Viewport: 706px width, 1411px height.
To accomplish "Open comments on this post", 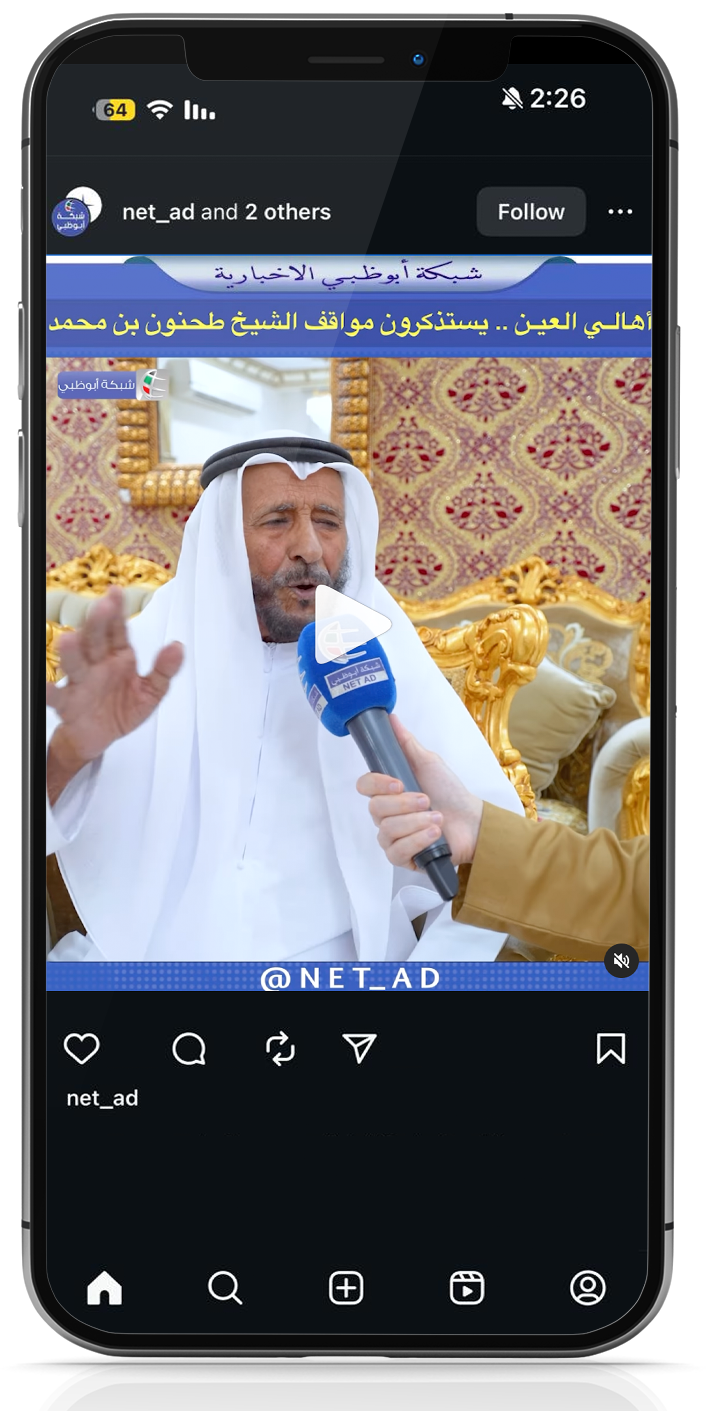I will [189, 1048].
